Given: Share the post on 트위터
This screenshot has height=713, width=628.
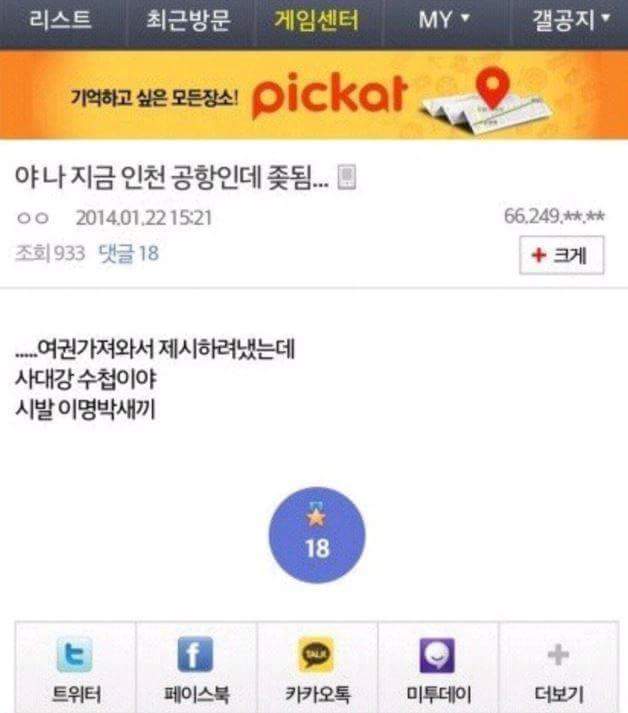Looking at the screenshot, I should coord(75,669).
